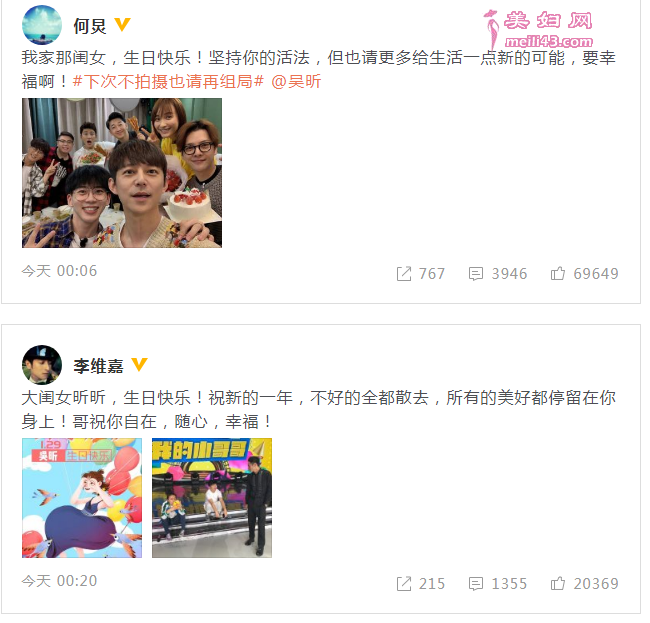View 李维嘉's stage photo image
650x623 pixels.
coord(212,497)
